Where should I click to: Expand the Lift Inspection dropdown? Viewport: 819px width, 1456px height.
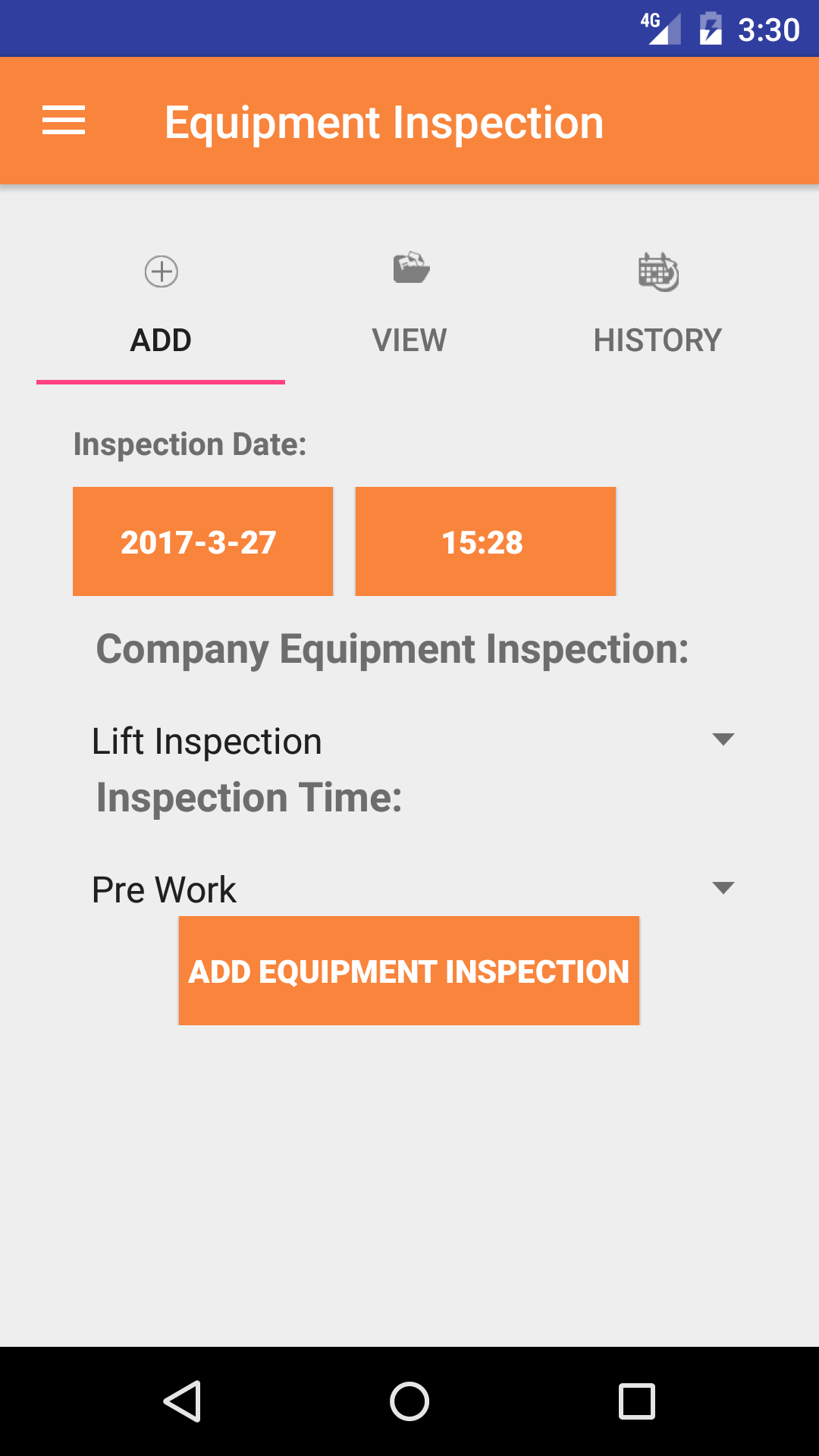(x=409, y=741)
